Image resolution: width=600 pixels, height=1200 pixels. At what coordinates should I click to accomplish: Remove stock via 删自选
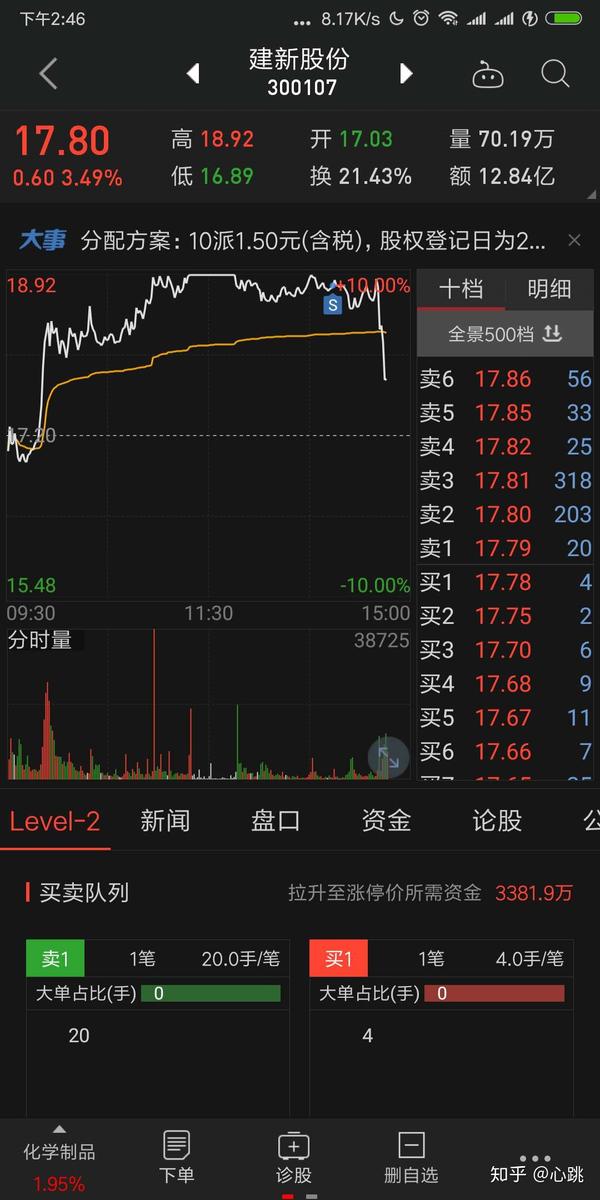pos(411,1156)
